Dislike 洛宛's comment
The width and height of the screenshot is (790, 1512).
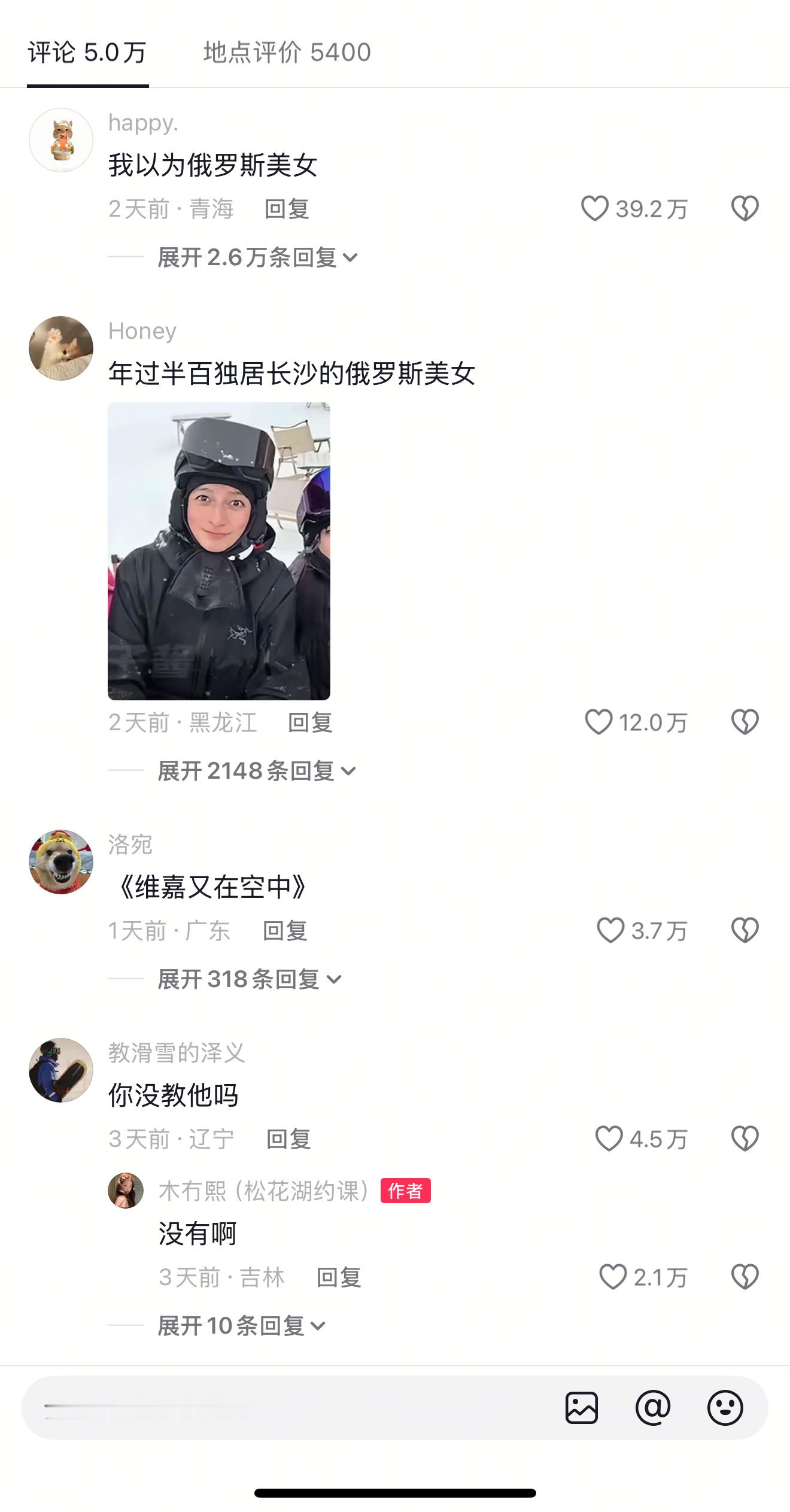click(x=744, y=930)
